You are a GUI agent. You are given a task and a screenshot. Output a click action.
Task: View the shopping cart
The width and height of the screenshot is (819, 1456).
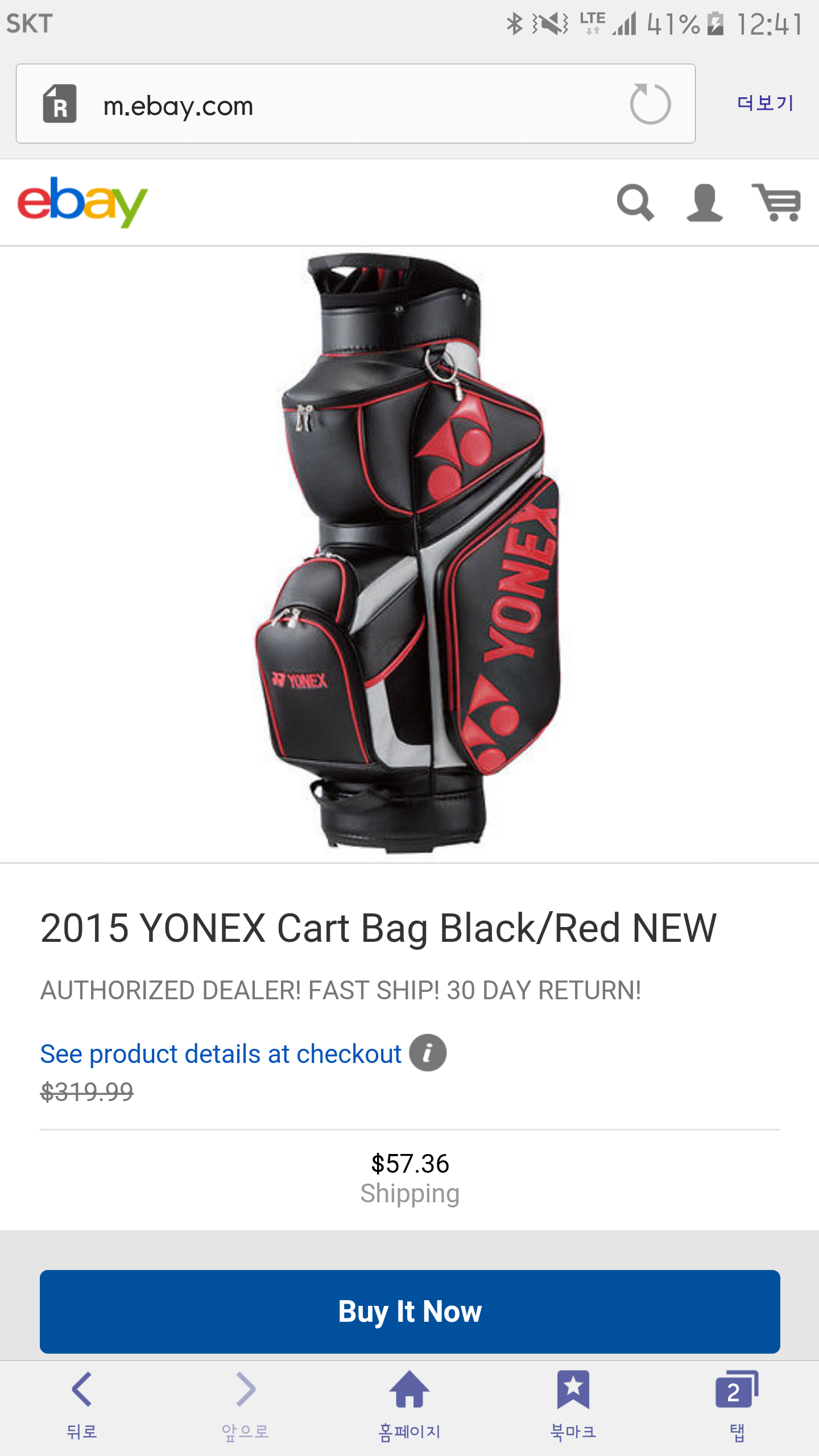point(776,202)
